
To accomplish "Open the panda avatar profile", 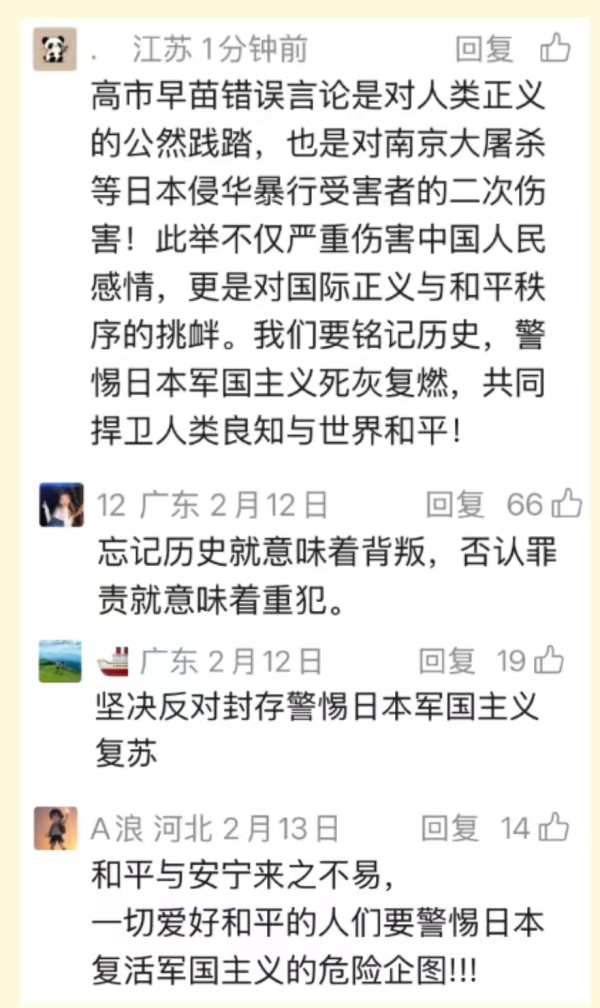I will click(x=55, y=49).
